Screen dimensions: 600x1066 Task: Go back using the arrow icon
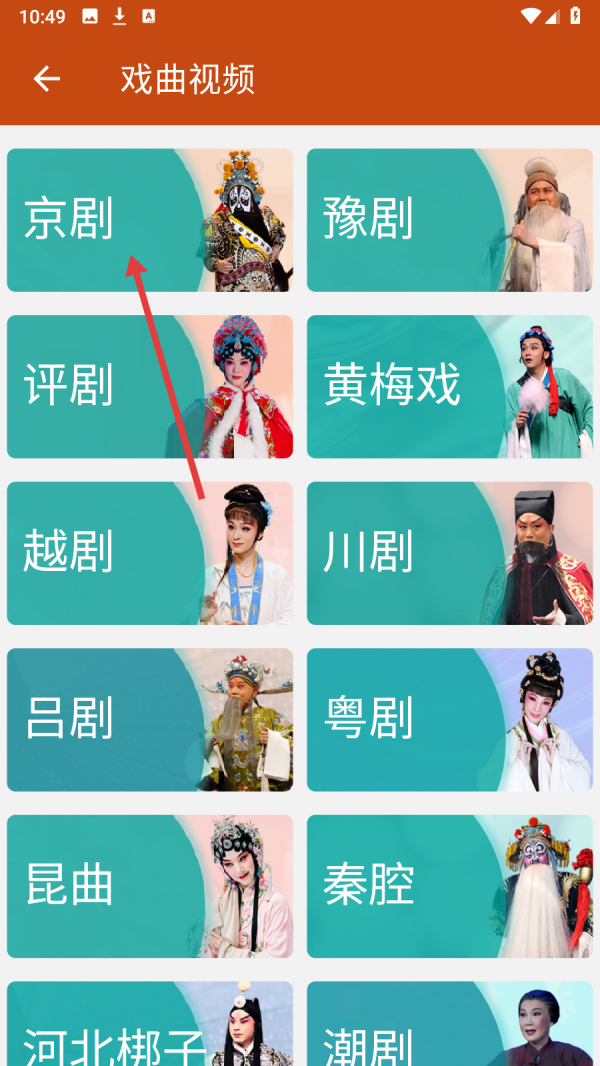46,79
